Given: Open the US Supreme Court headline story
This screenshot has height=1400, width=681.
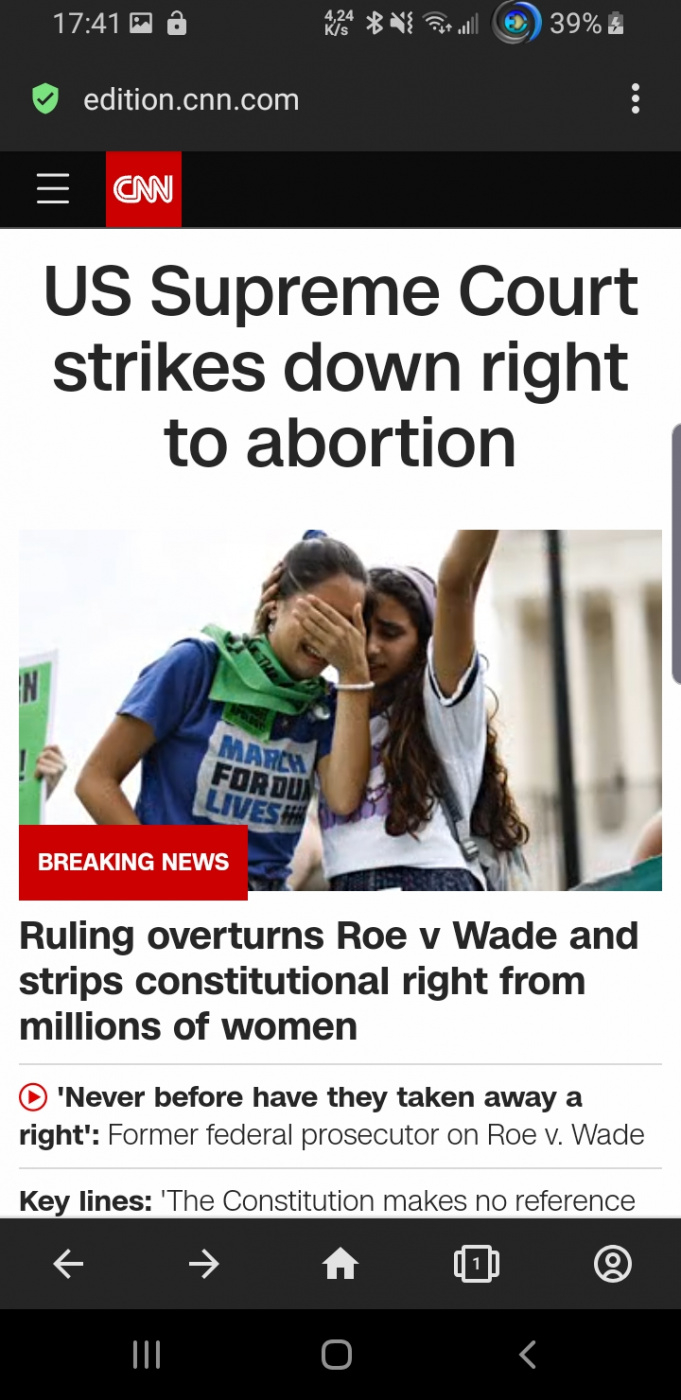Looking at the screenshot, I should click(340, 366).
